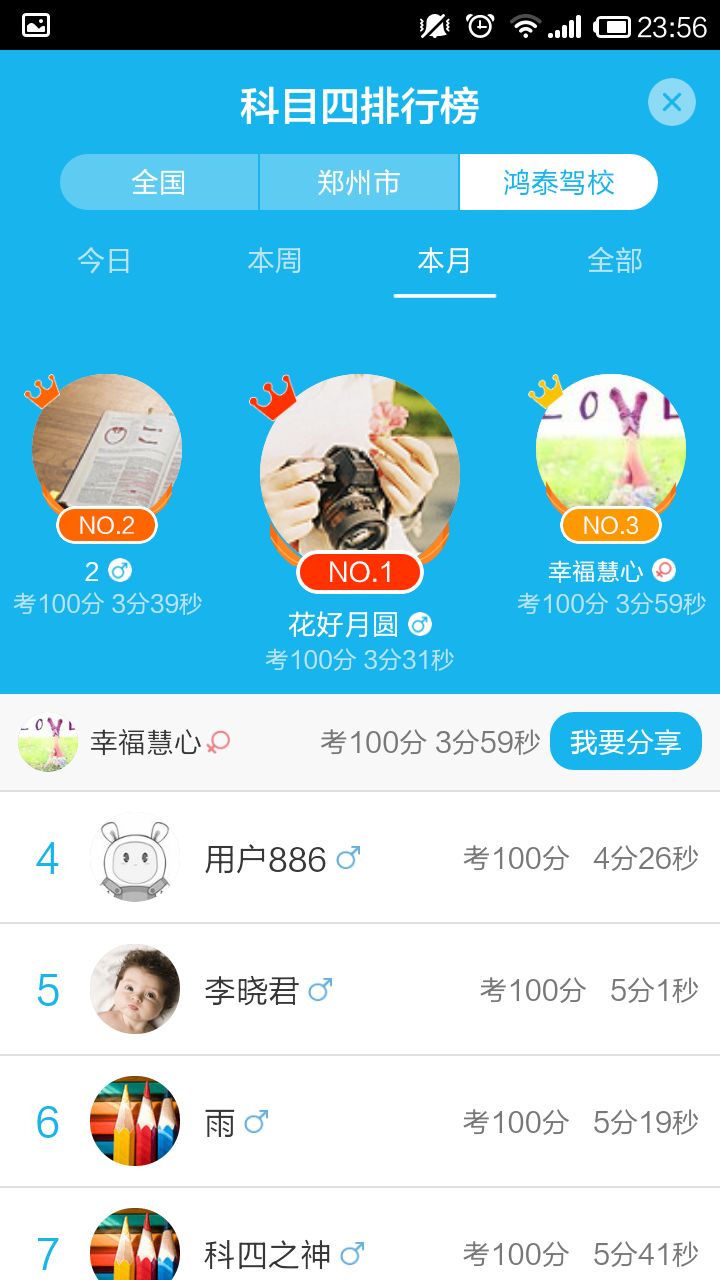720x1280 pixels.
Task: Show 本周 rankings
Action: [x=274, y=261]
